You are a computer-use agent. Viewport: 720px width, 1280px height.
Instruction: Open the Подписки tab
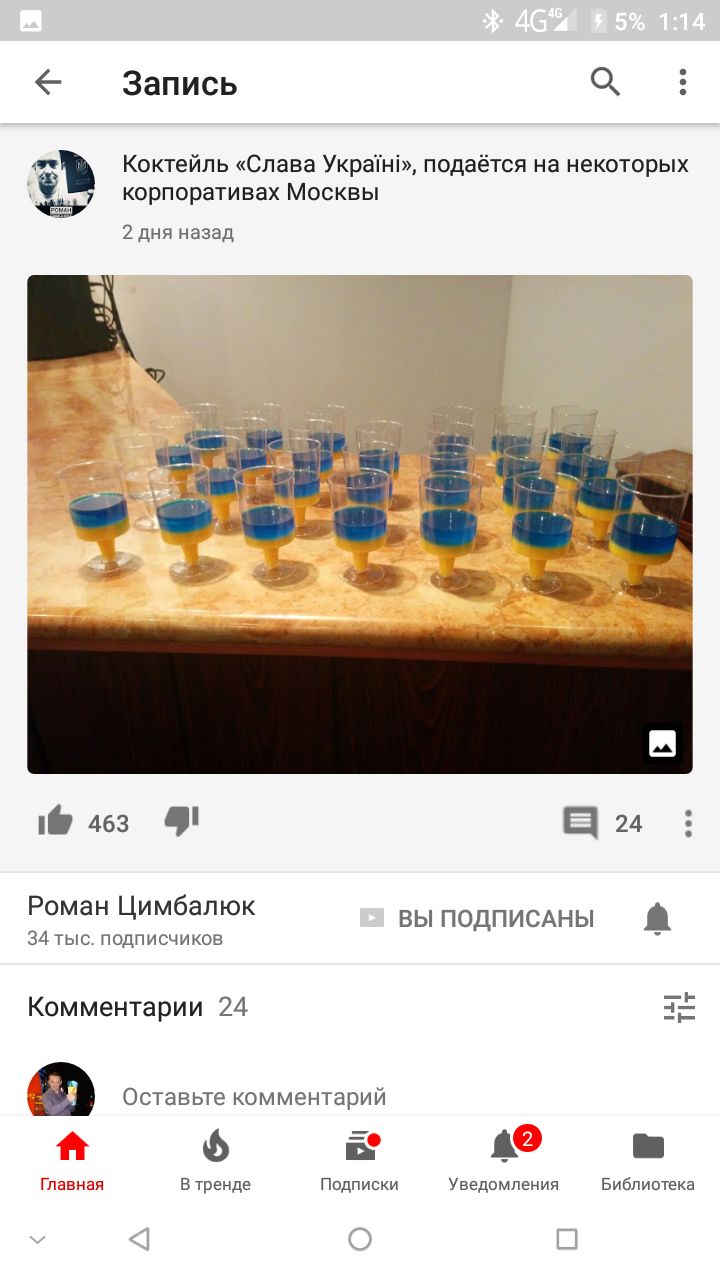click(359, 1160)
